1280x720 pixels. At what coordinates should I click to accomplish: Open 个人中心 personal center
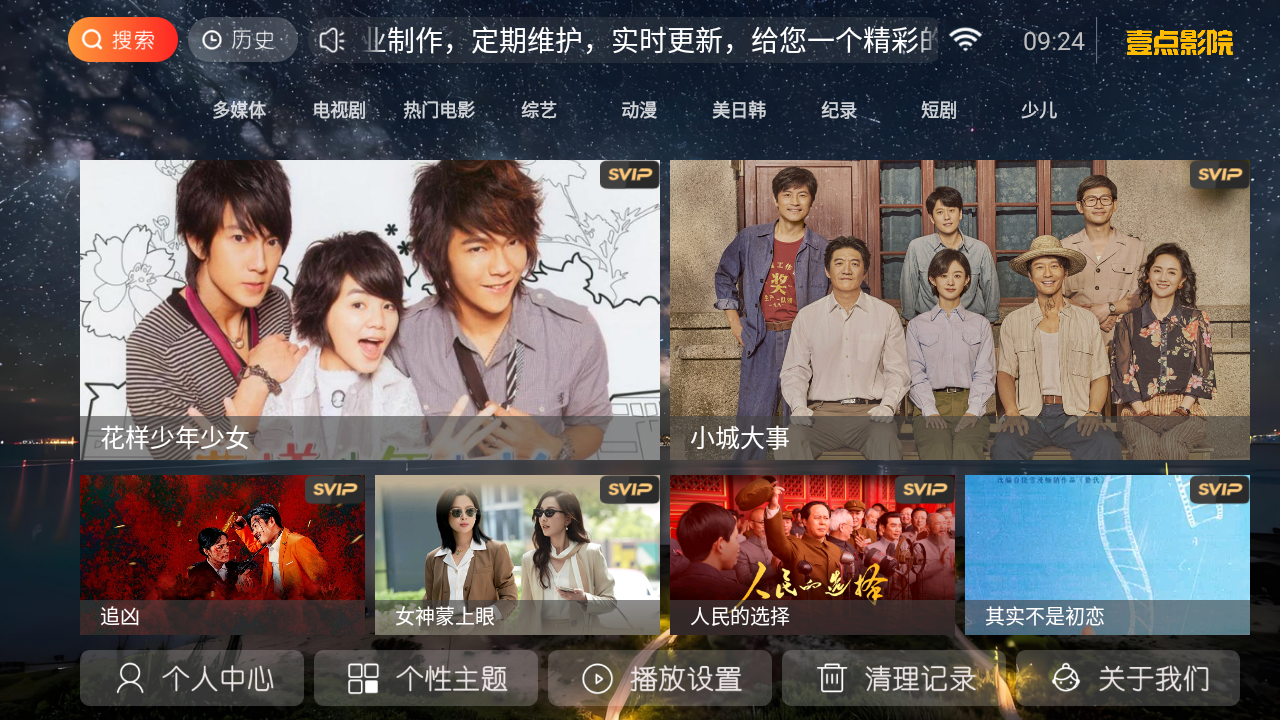[192, 678]
